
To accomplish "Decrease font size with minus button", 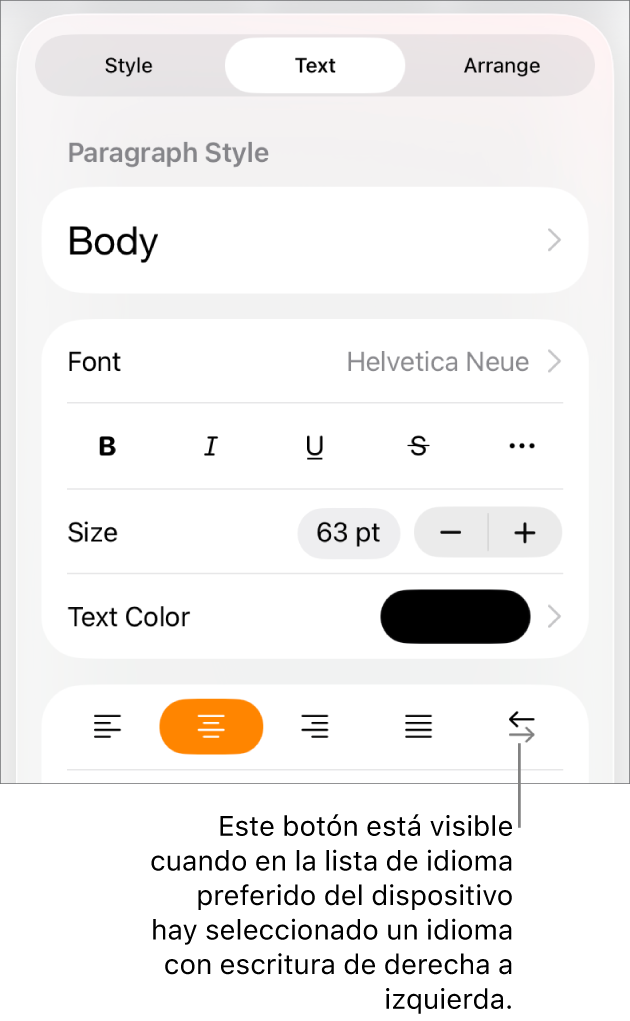I will [451, 533].
